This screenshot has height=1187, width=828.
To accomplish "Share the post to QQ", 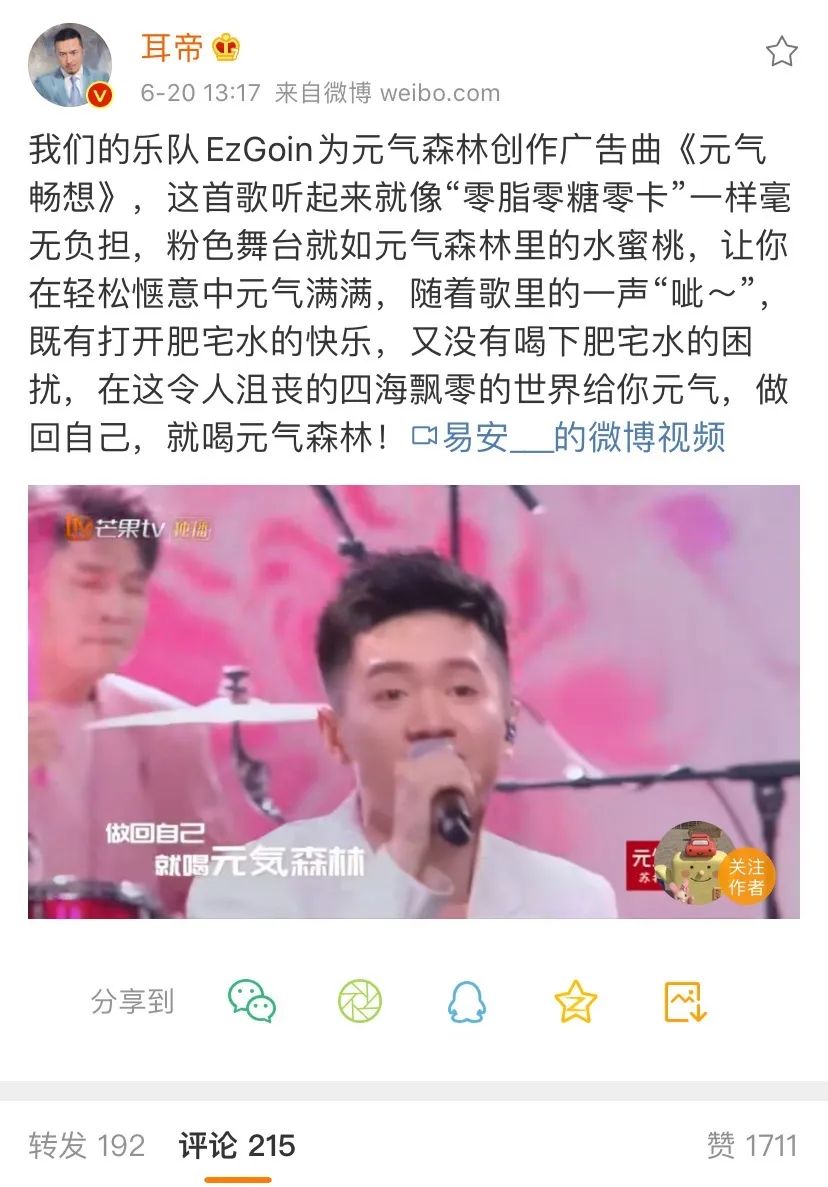I will 467,1001.
